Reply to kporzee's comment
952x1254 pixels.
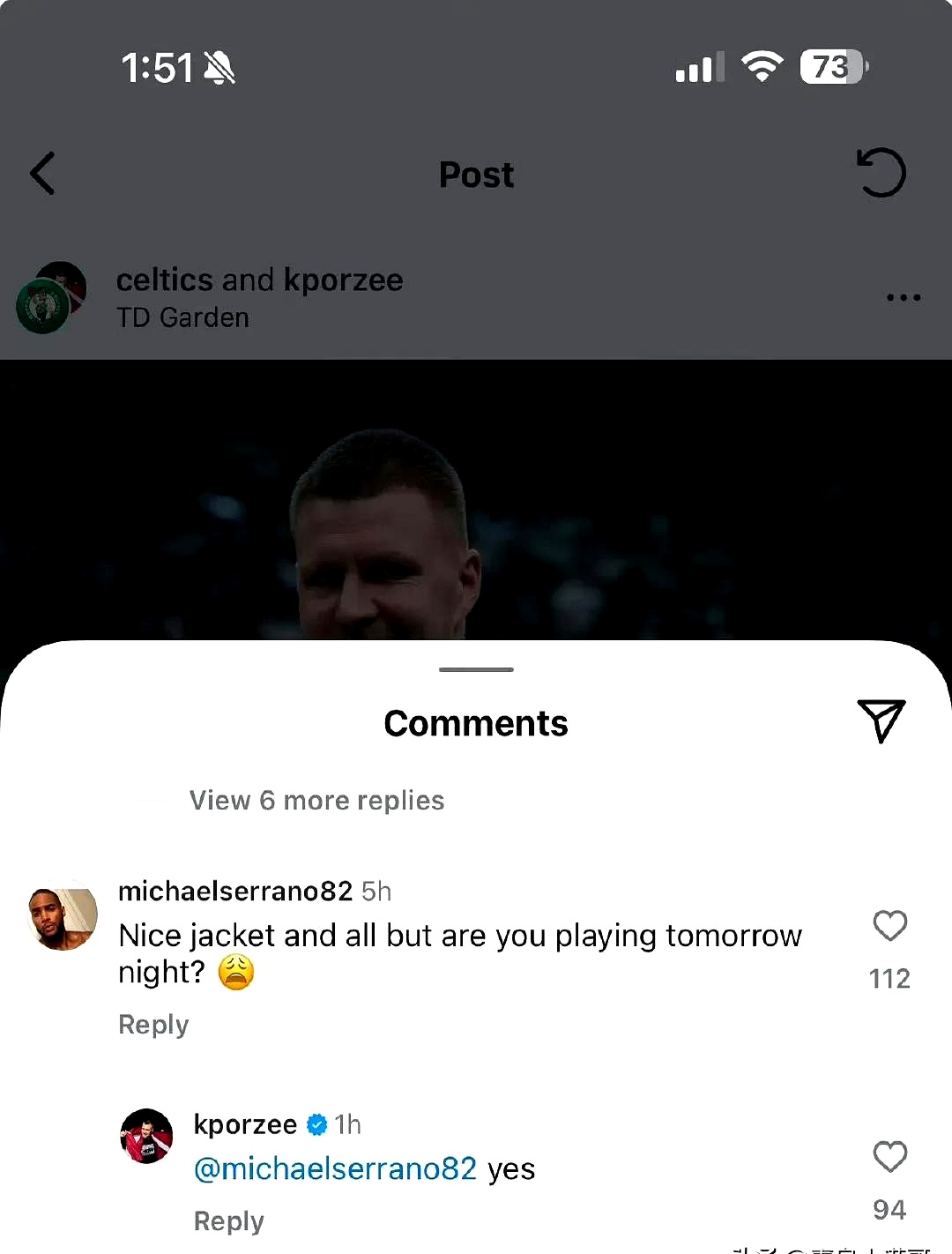pos(229,1221)
